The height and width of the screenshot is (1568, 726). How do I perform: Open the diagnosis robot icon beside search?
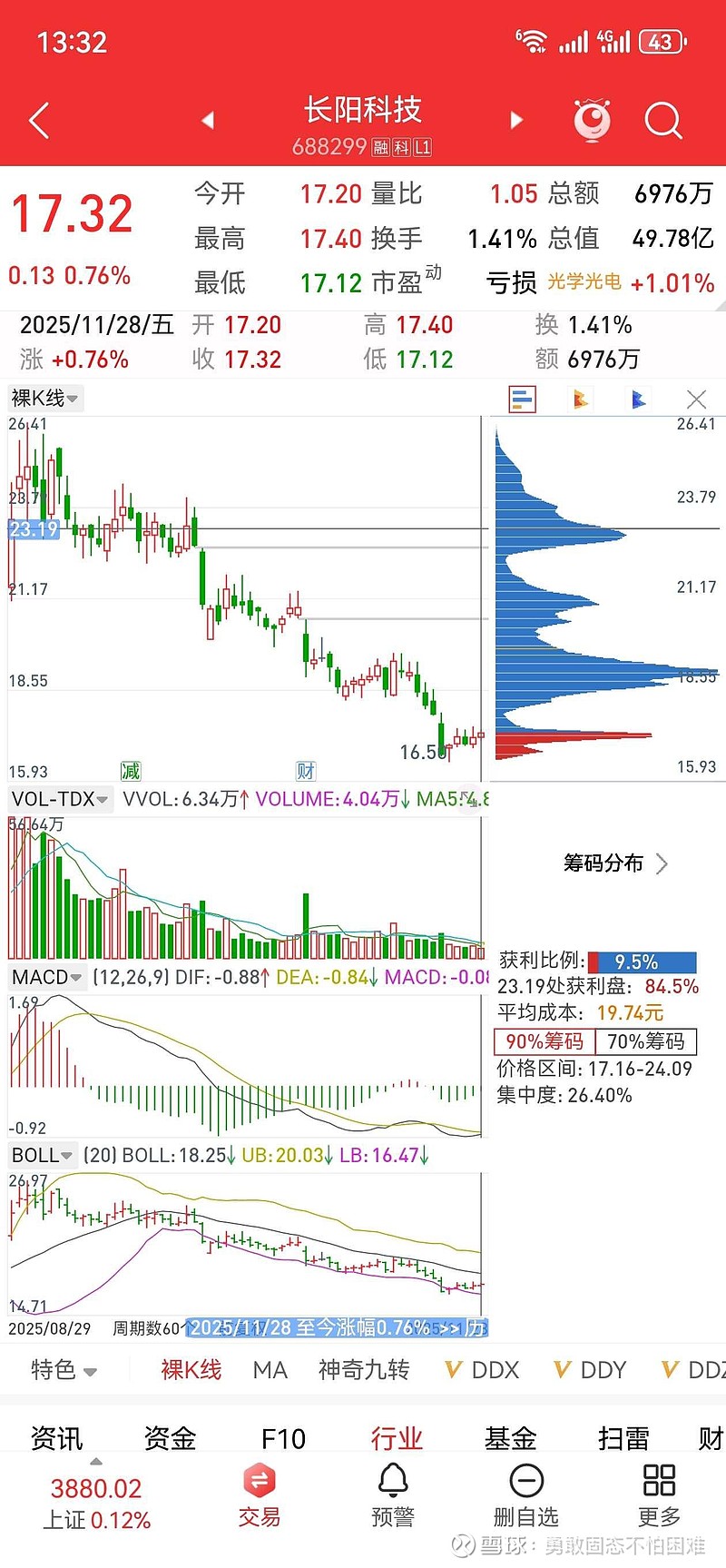coord(593,120)
